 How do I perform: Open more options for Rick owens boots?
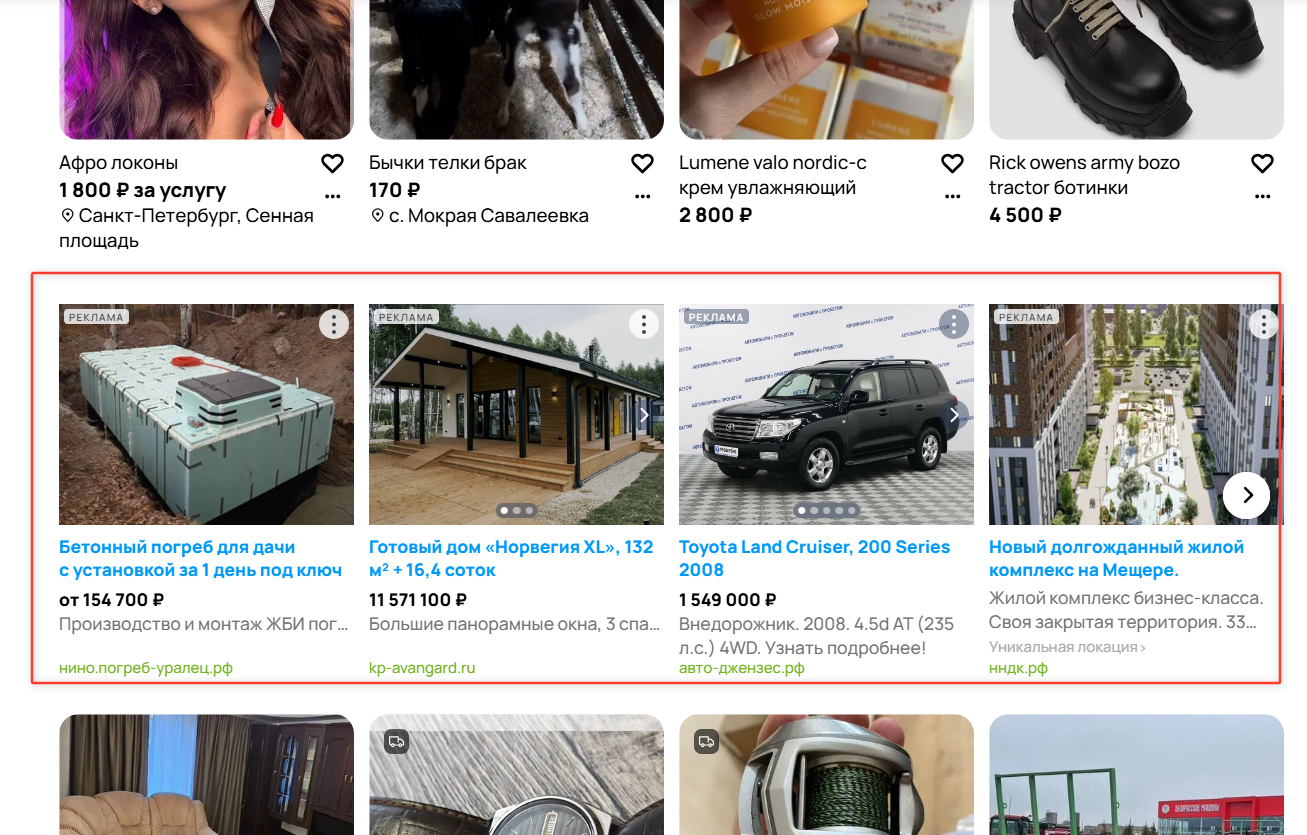click(1262, 196)
